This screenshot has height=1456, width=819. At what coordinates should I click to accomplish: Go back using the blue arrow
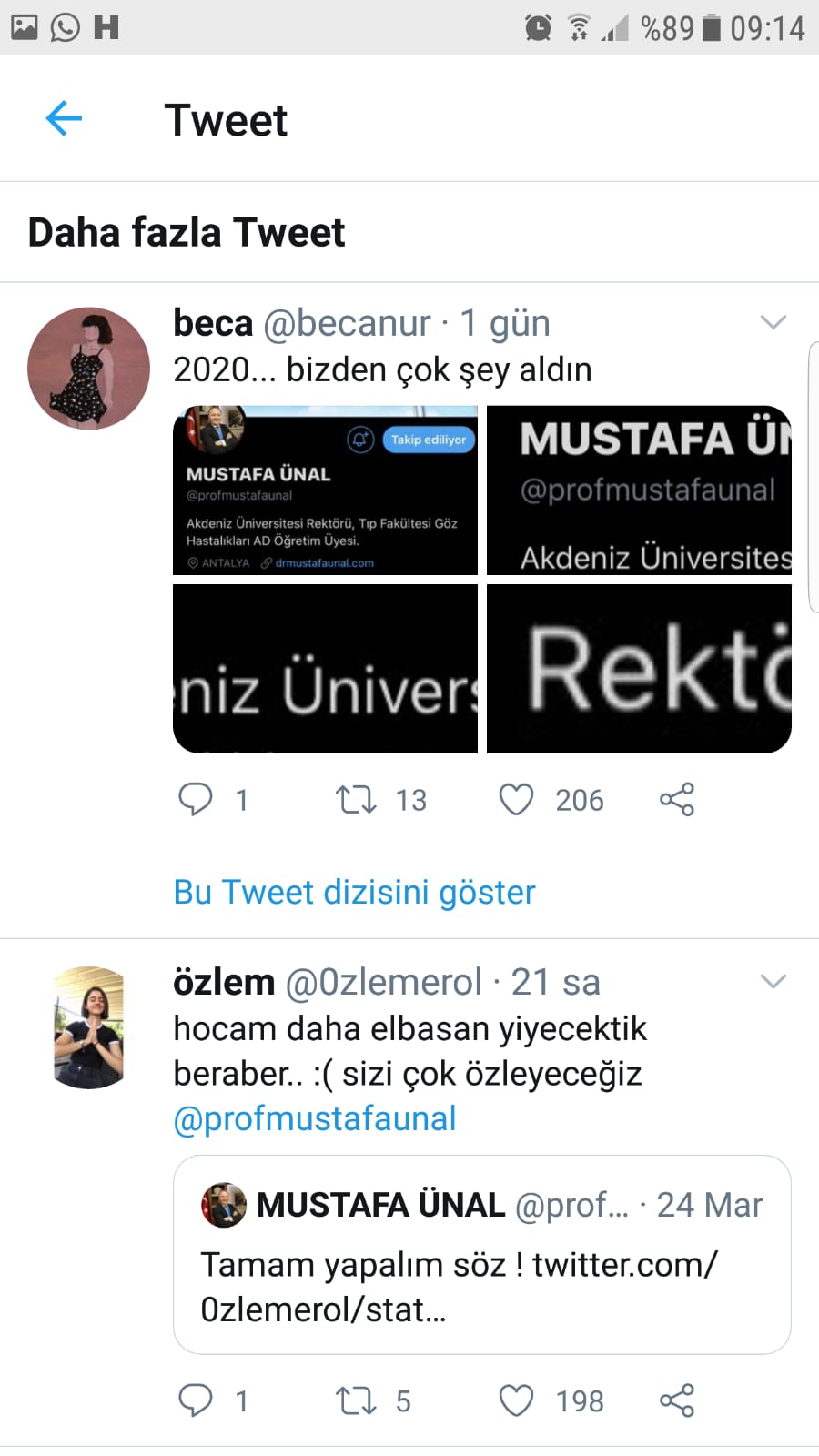coord(64,119)
